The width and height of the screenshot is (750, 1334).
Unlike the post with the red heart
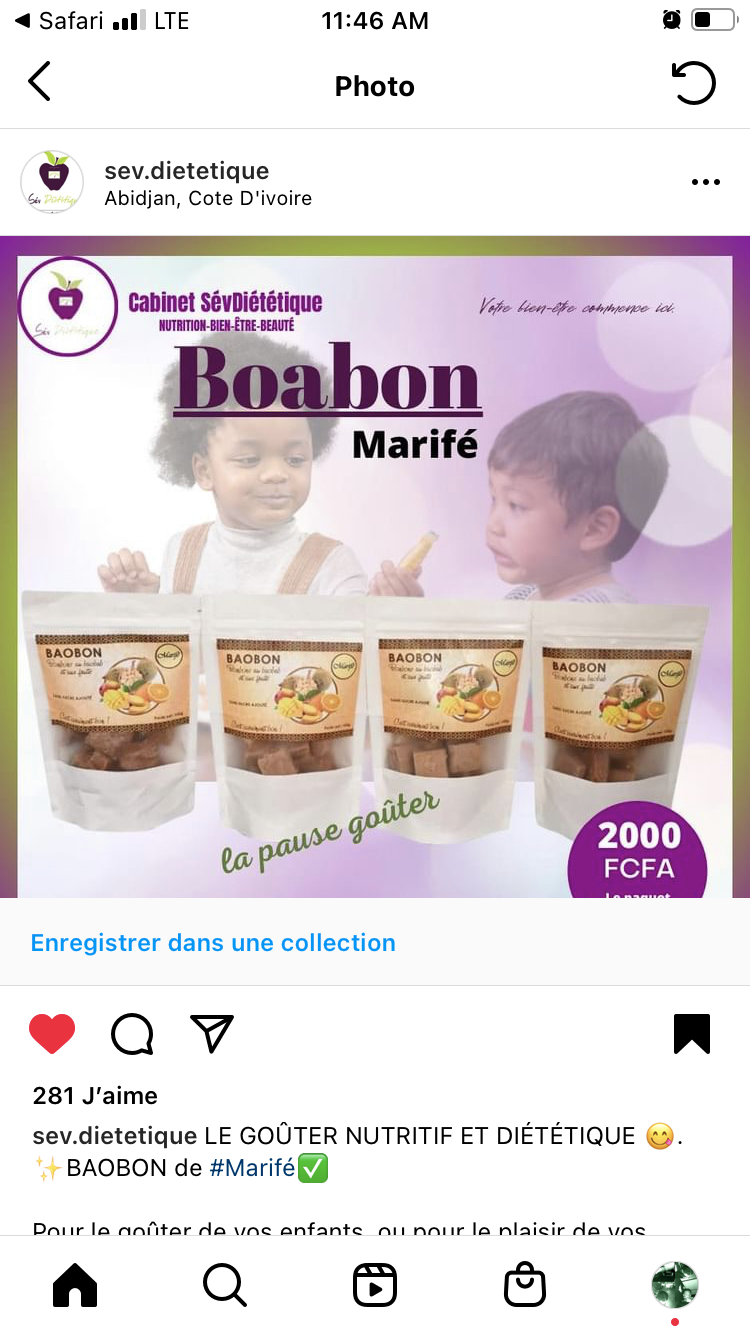(x=52, y=1034)
